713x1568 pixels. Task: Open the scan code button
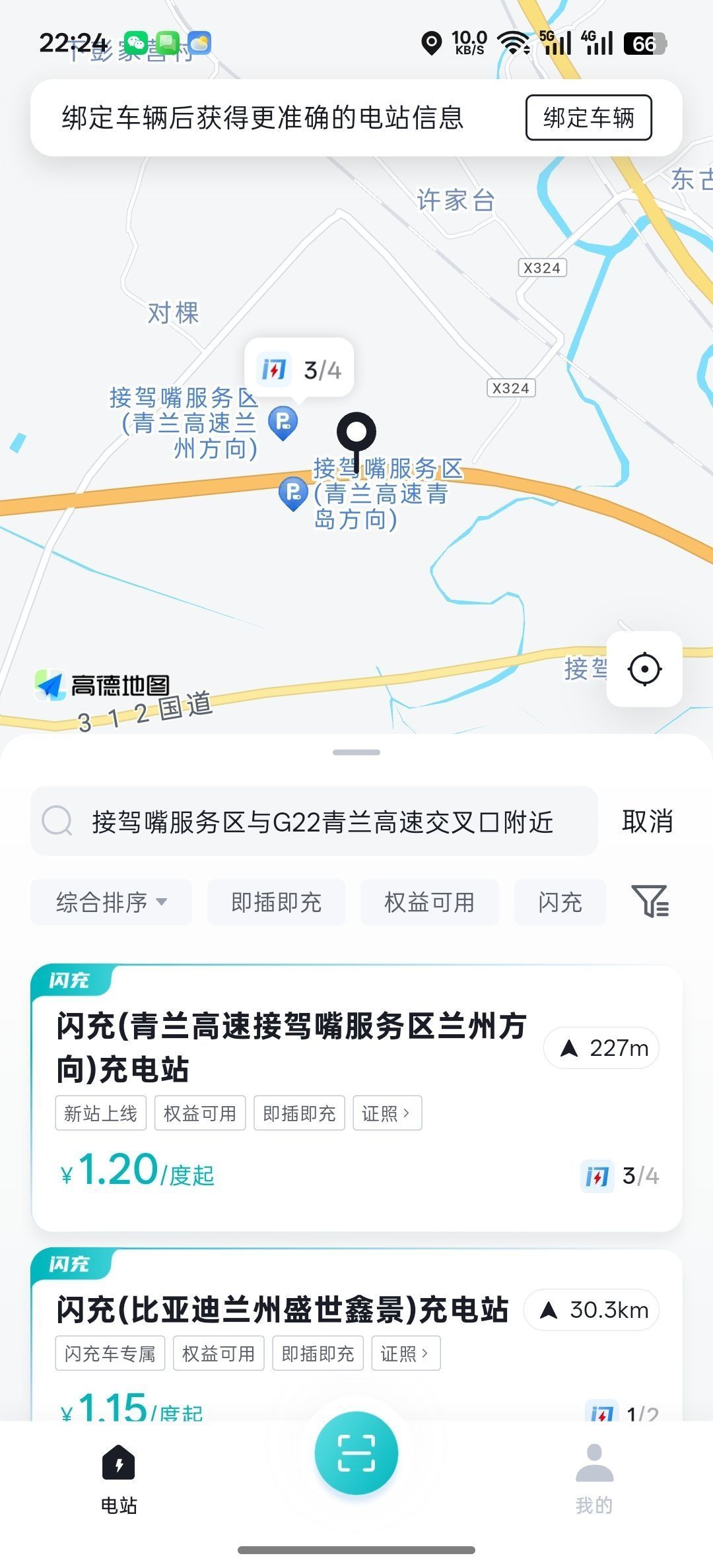click(356, 1453)
